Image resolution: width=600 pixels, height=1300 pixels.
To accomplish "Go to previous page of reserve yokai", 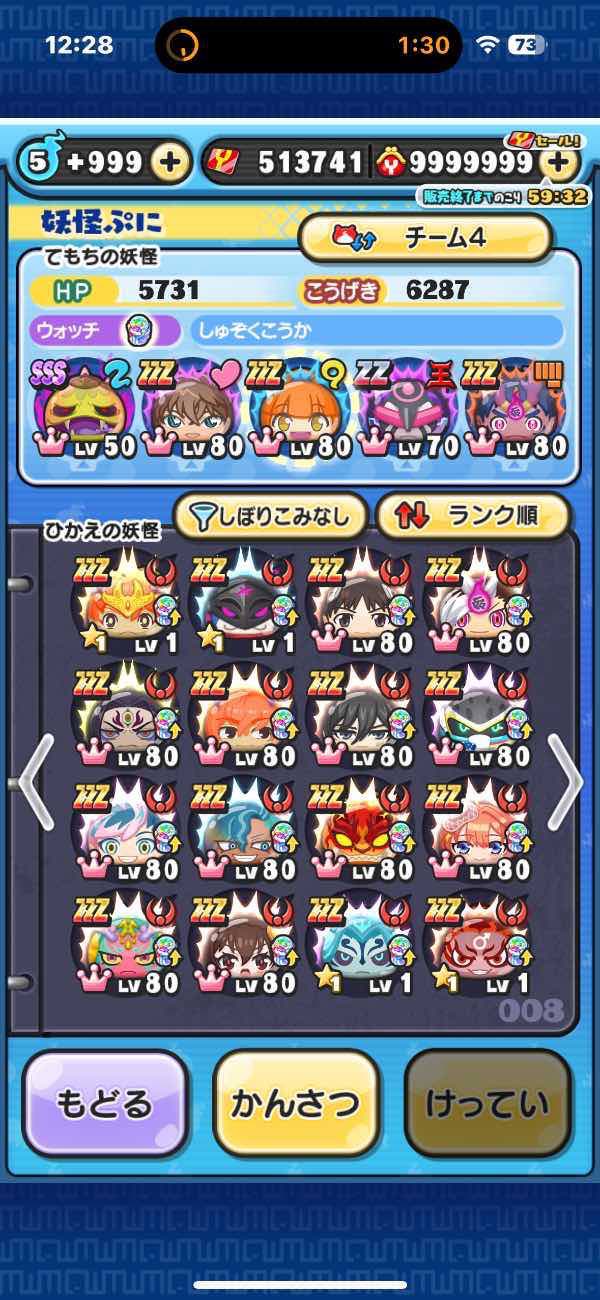I will tap(33, 782).
